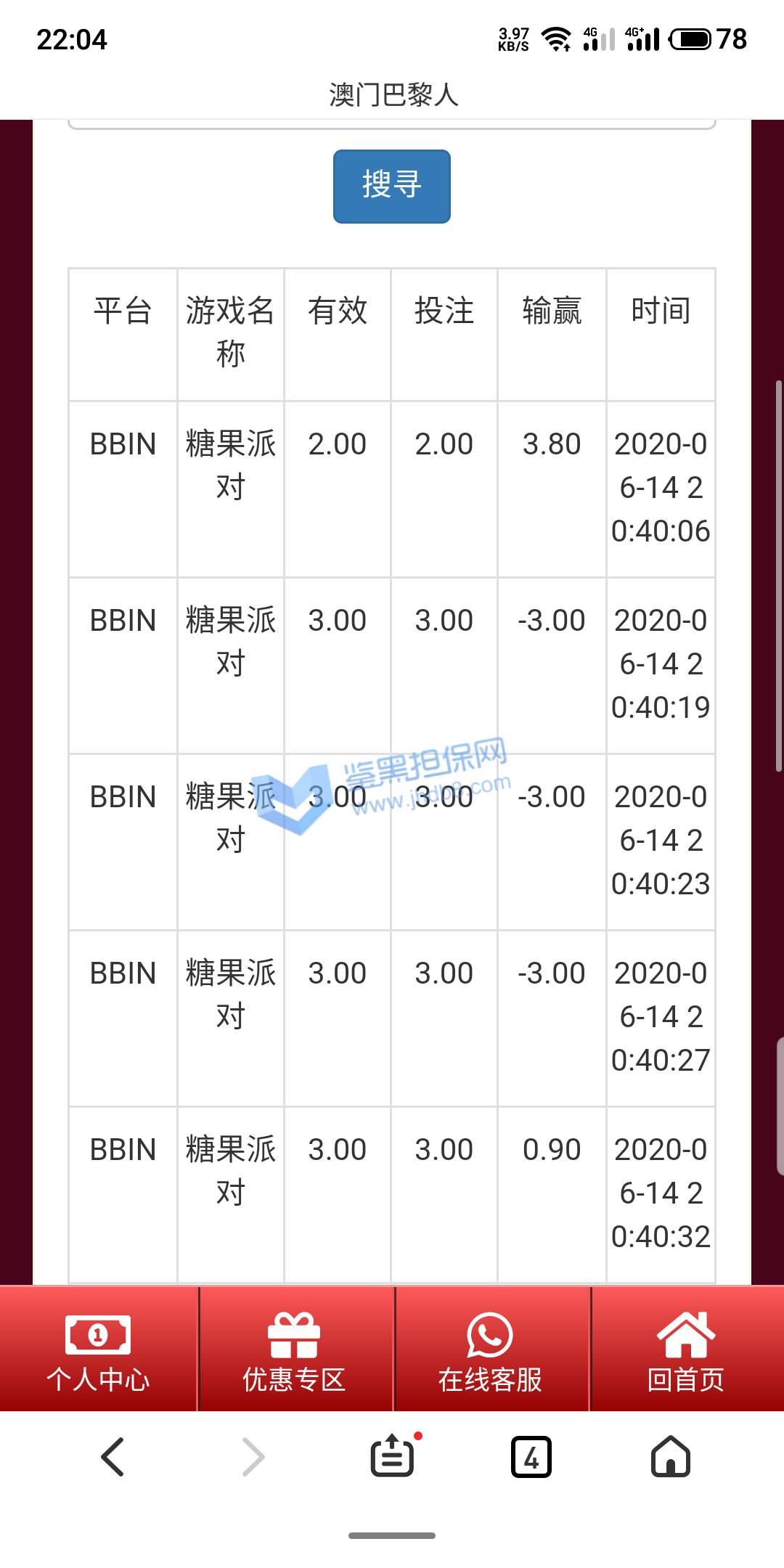Open the browser menu with red dot
Image resolution: width=784 pixels, height=1568 pixels.
393,1457
